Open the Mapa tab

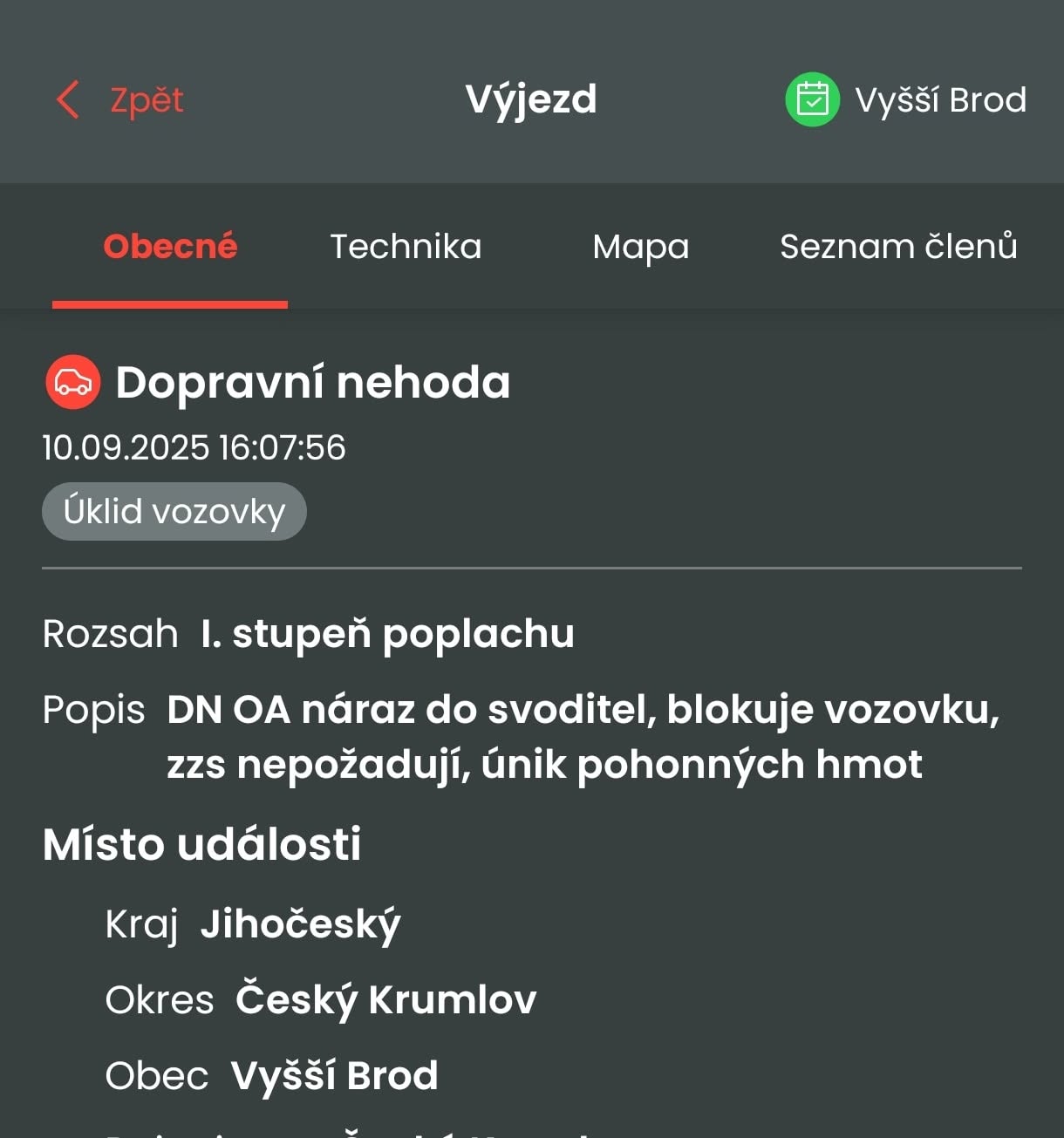point(641,247)
